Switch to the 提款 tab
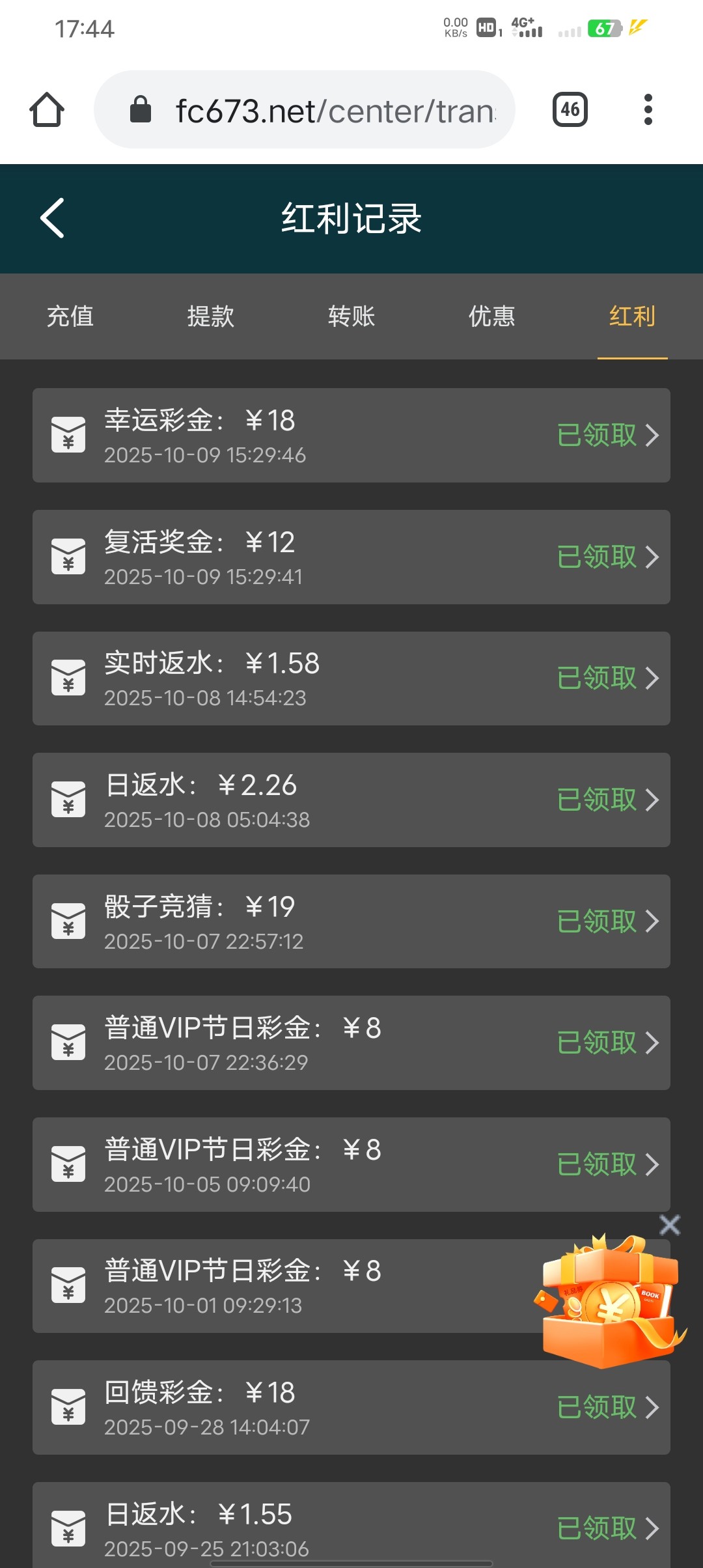This screenshot has height=1568, width=703. tap(211, 316)
